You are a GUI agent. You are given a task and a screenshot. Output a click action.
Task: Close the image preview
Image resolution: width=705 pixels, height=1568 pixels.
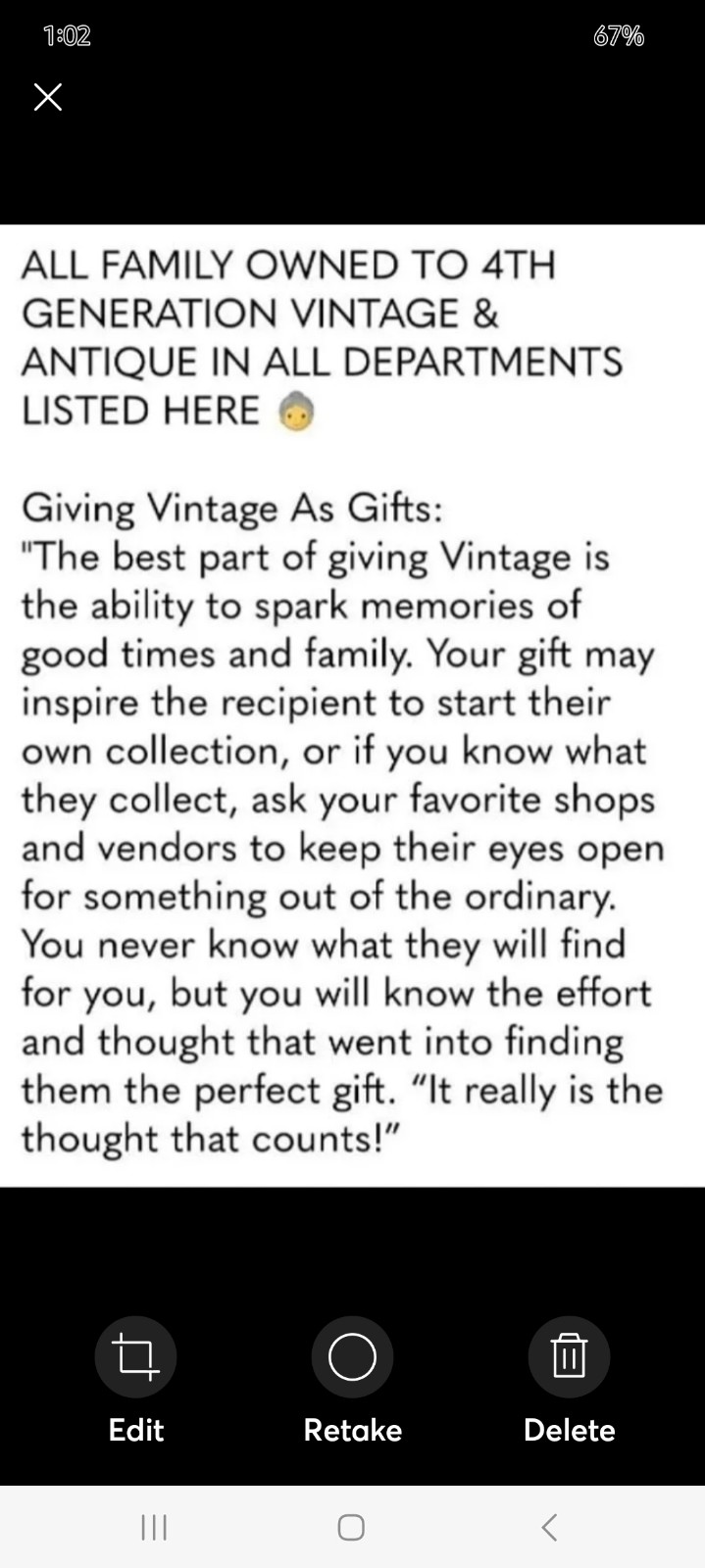pyautogui.click(x=48, y=97)
